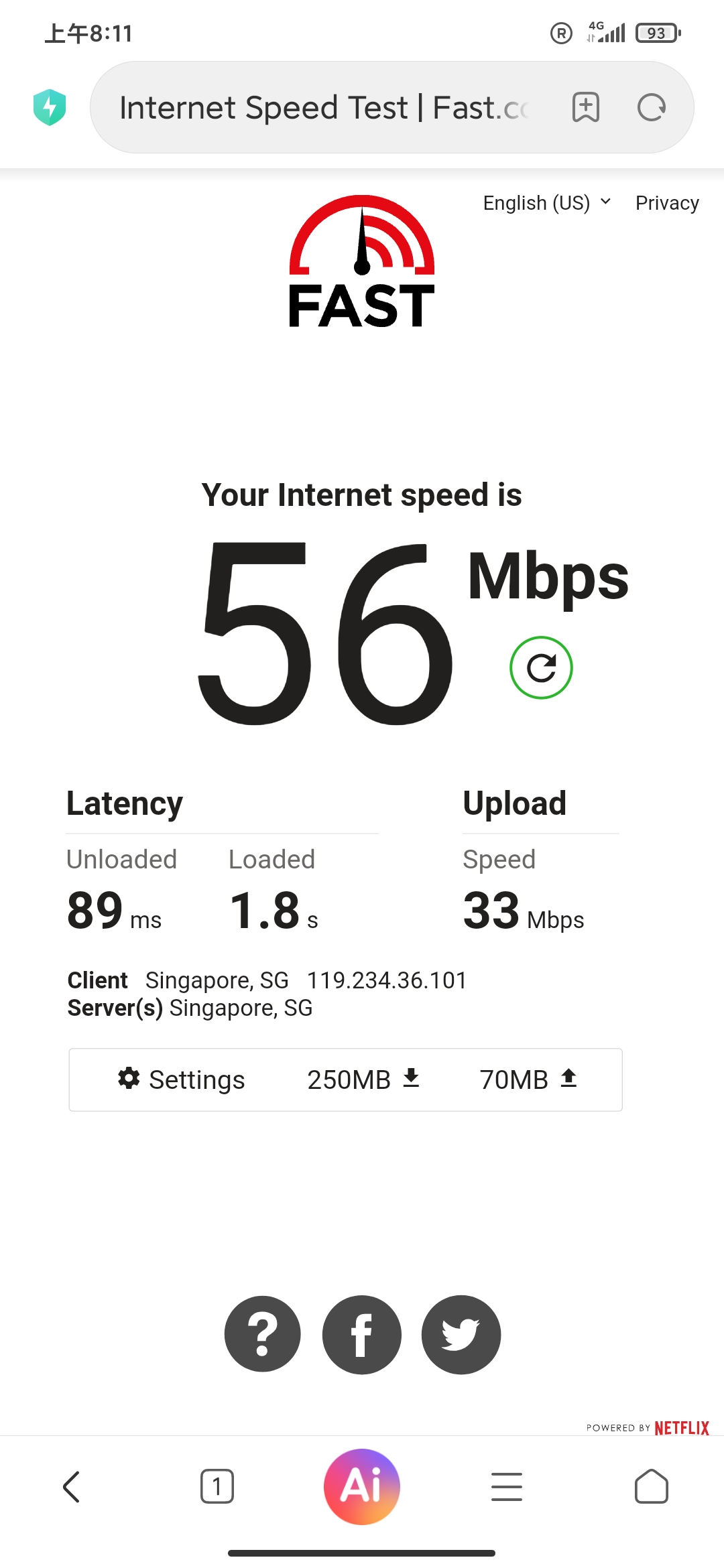The width and height of the screenshot is (724, 1568).
Task: Open the speed test Settings
Action: [x=182, y=1080]
